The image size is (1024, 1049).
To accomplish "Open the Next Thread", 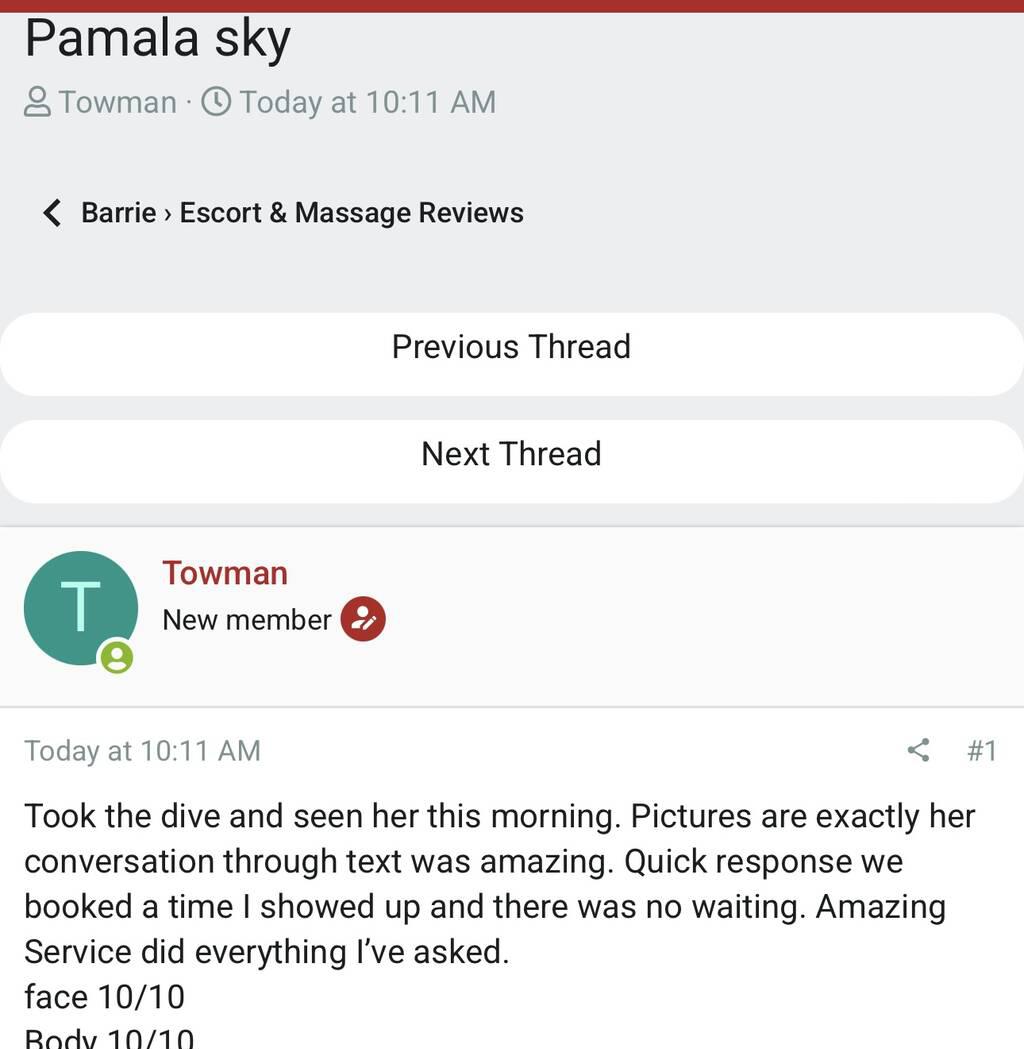I will (x=511, y=454).
